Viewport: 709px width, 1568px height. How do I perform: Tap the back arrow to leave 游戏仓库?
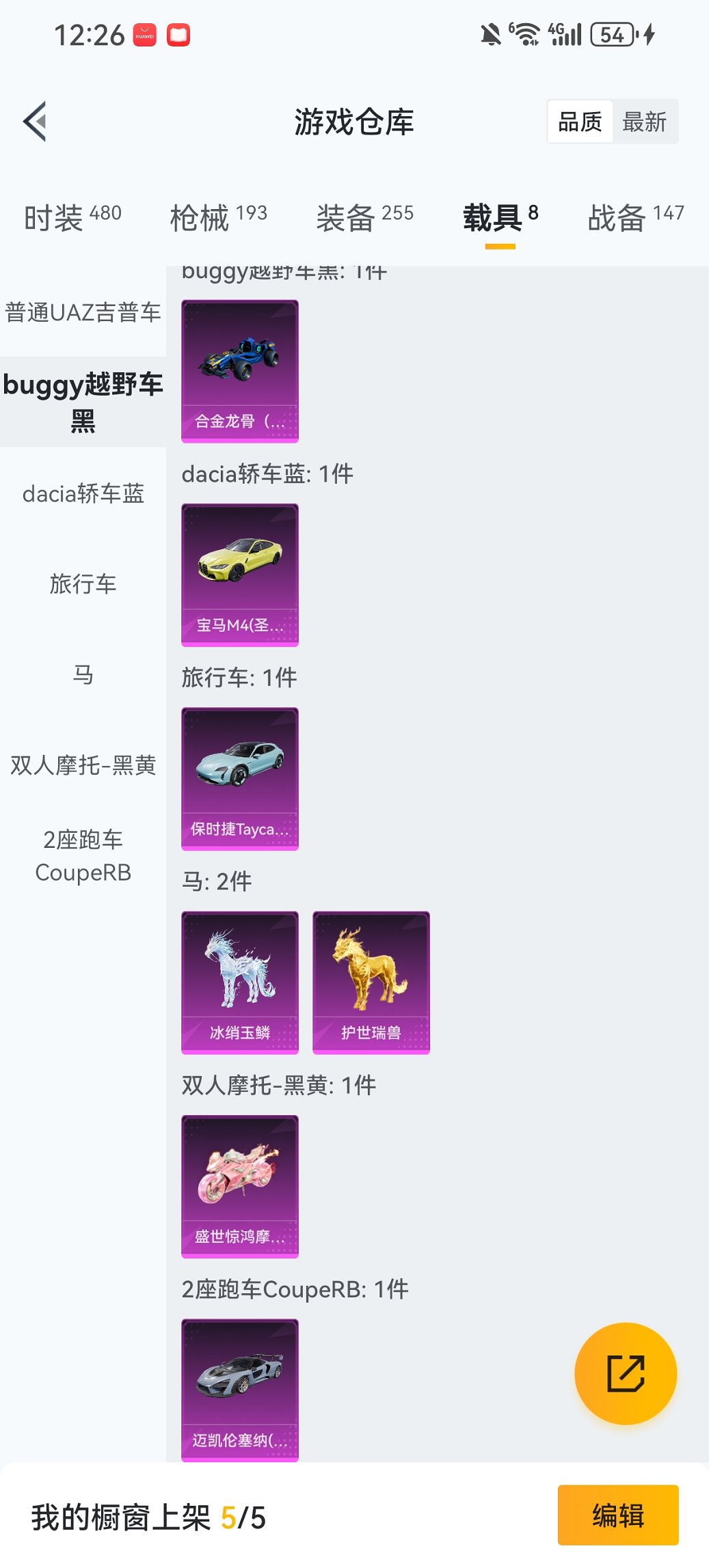pos(34,121)
